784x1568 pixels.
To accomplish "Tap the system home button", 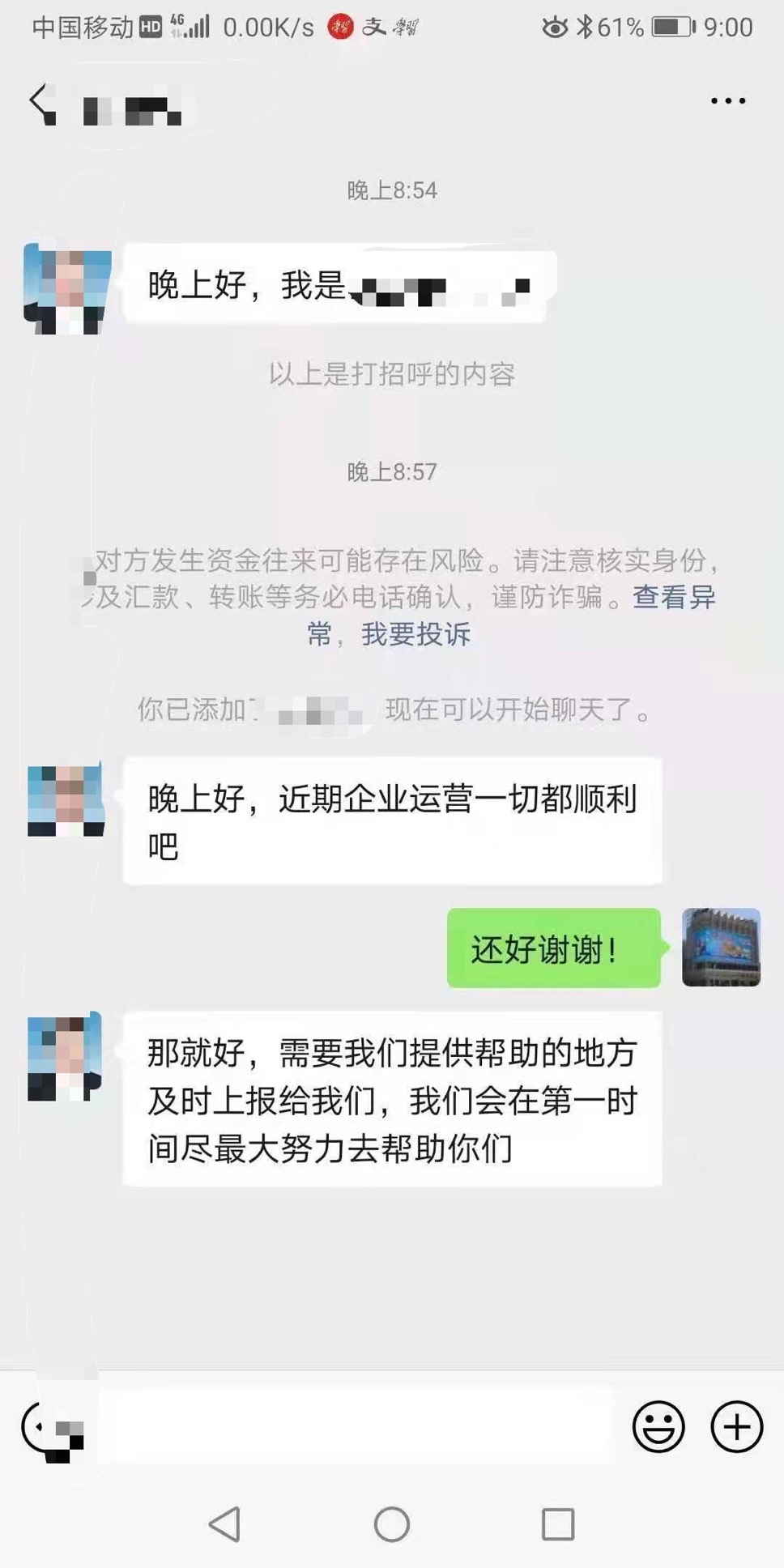I will tap(392, 1524).
